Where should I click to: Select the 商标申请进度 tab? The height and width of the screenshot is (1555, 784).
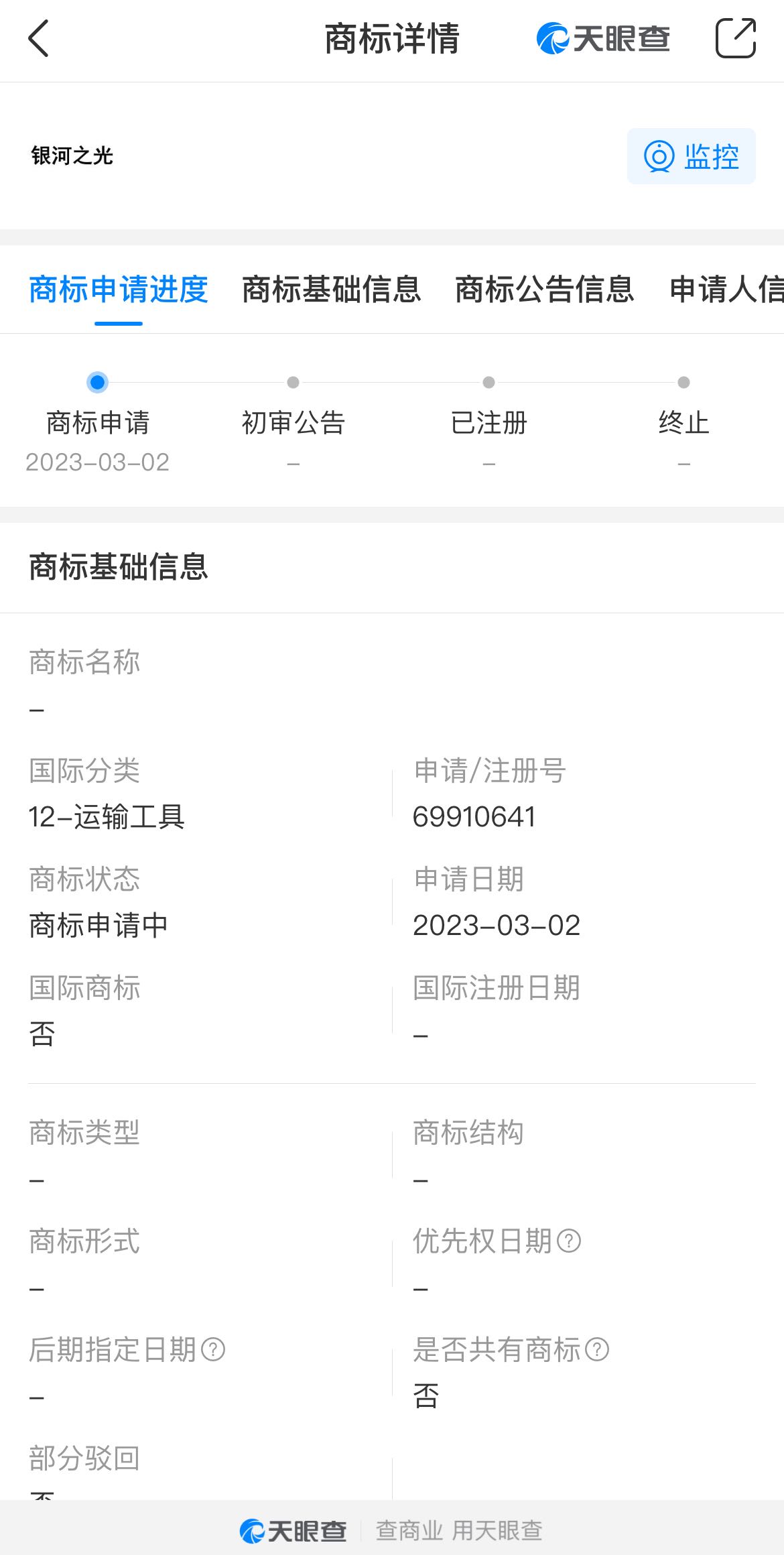tap(119, 290)
